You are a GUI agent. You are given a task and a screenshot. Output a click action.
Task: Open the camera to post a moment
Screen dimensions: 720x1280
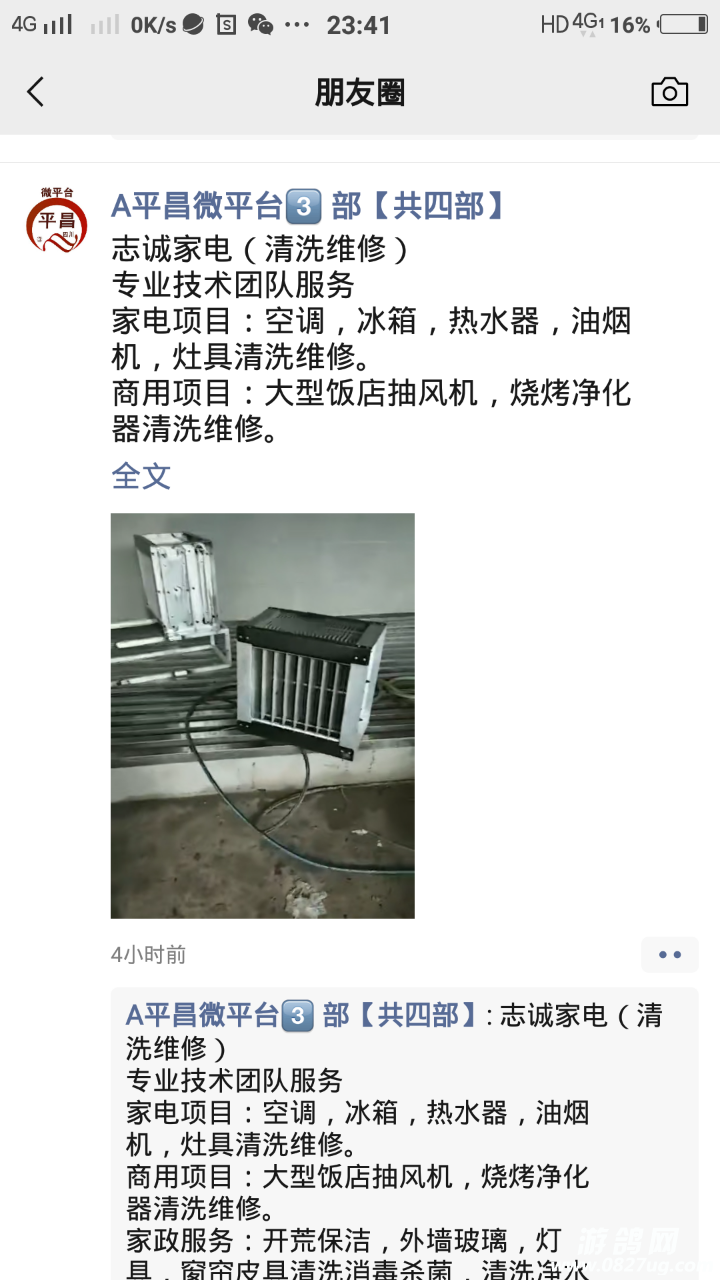pos(669,92)
